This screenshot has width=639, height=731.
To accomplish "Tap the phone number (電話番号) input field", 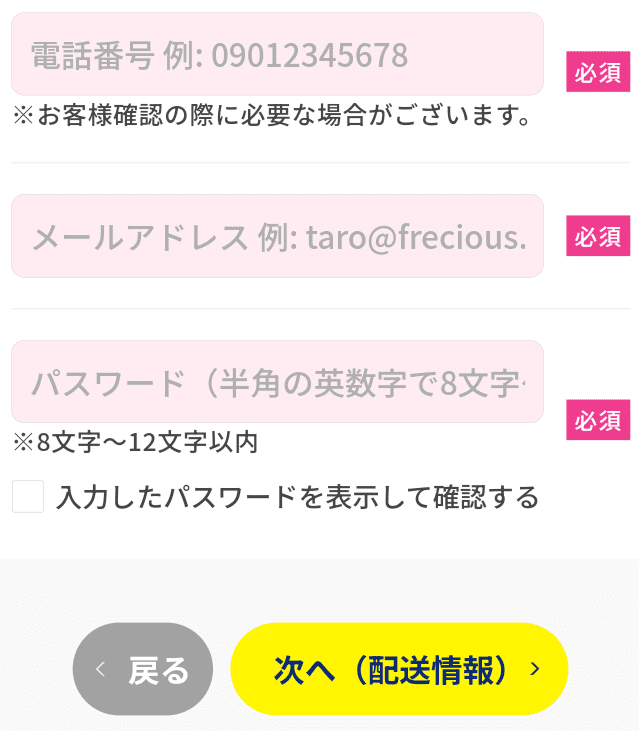I will pos(277,54).
